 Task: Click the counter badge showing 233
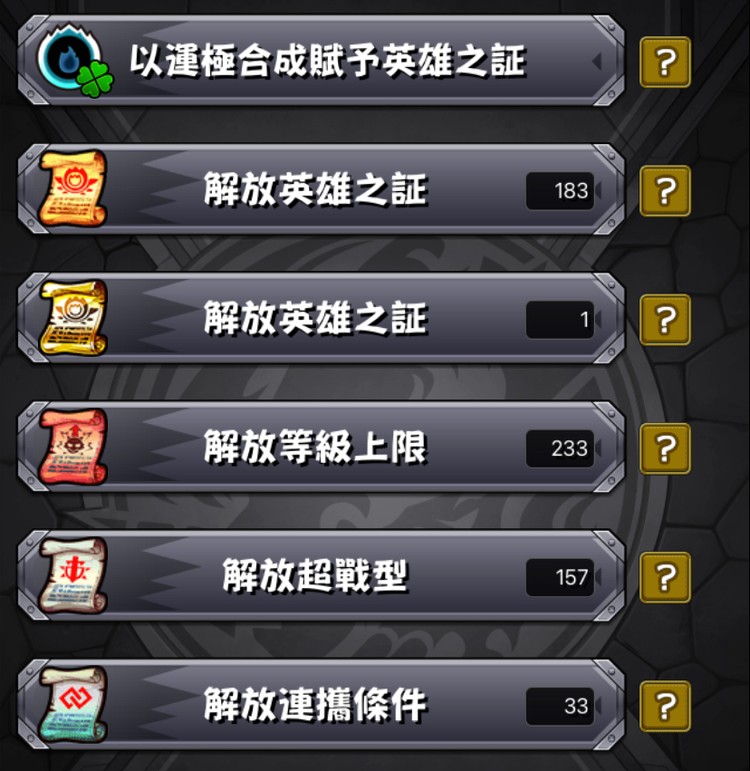click(558, 448)
